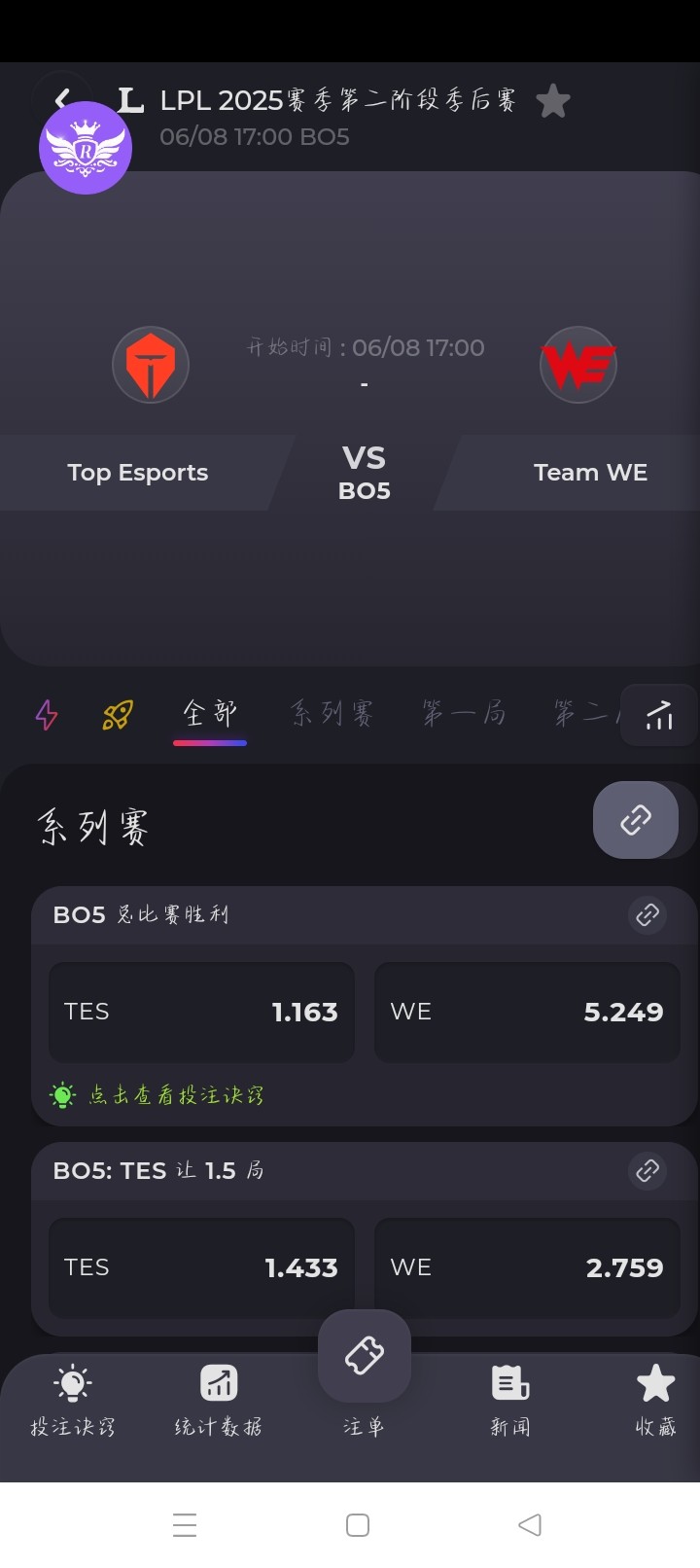Open the 投注诀窍 bottom tab
The image size is (700, 1568).
point(73,1402)
